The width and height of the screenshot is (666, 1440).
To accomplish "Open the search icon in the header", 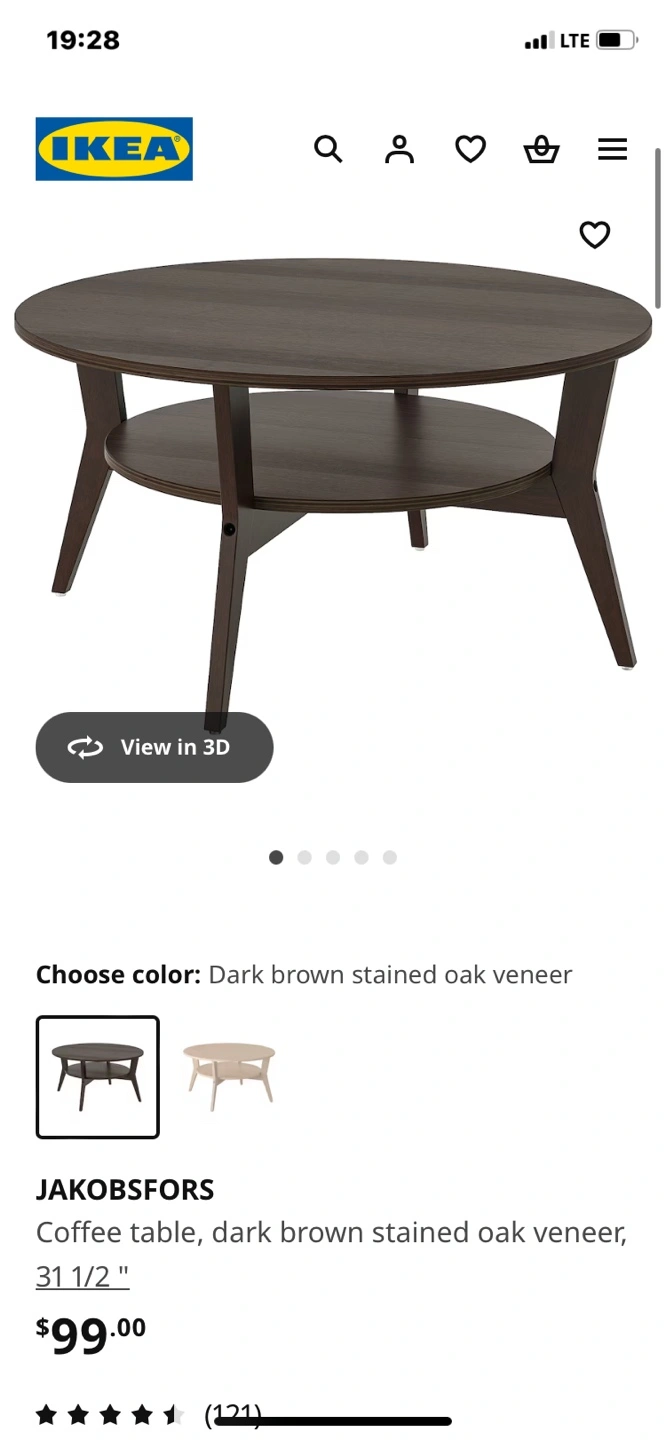I will click(328, 150).
